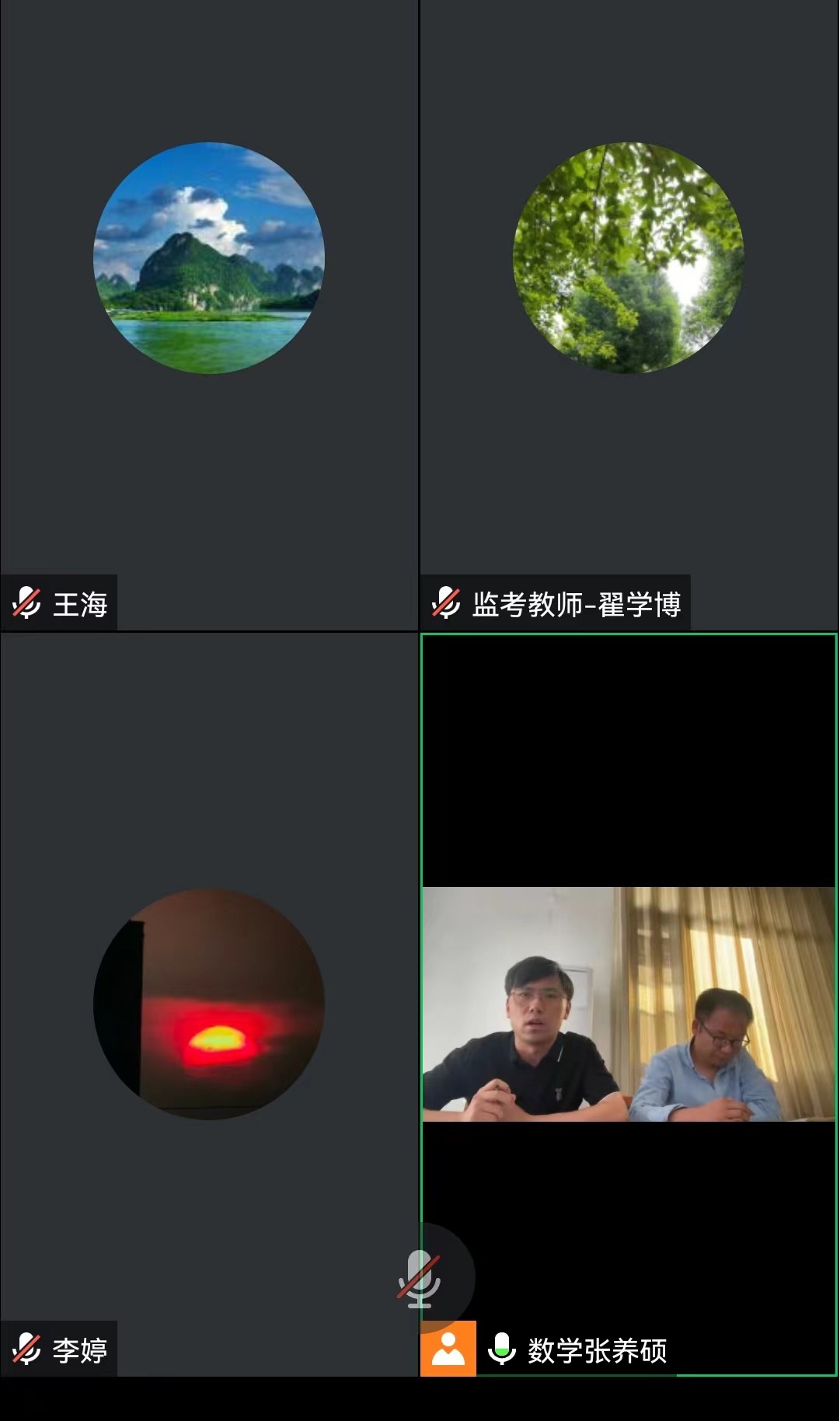The width and height of the screenshot is (840, 1421).
Task: Open 数学张养硕's video tile
Action: [629, 1003]
